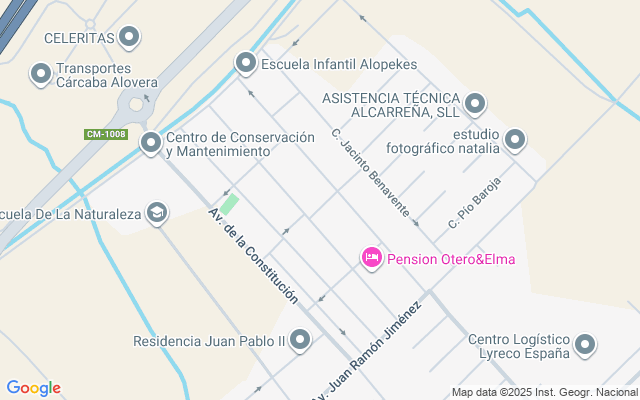Viewport: 640px width, 400px height.
Task: Select estudio fotográfico natalia pin
Action: [514, 141]
